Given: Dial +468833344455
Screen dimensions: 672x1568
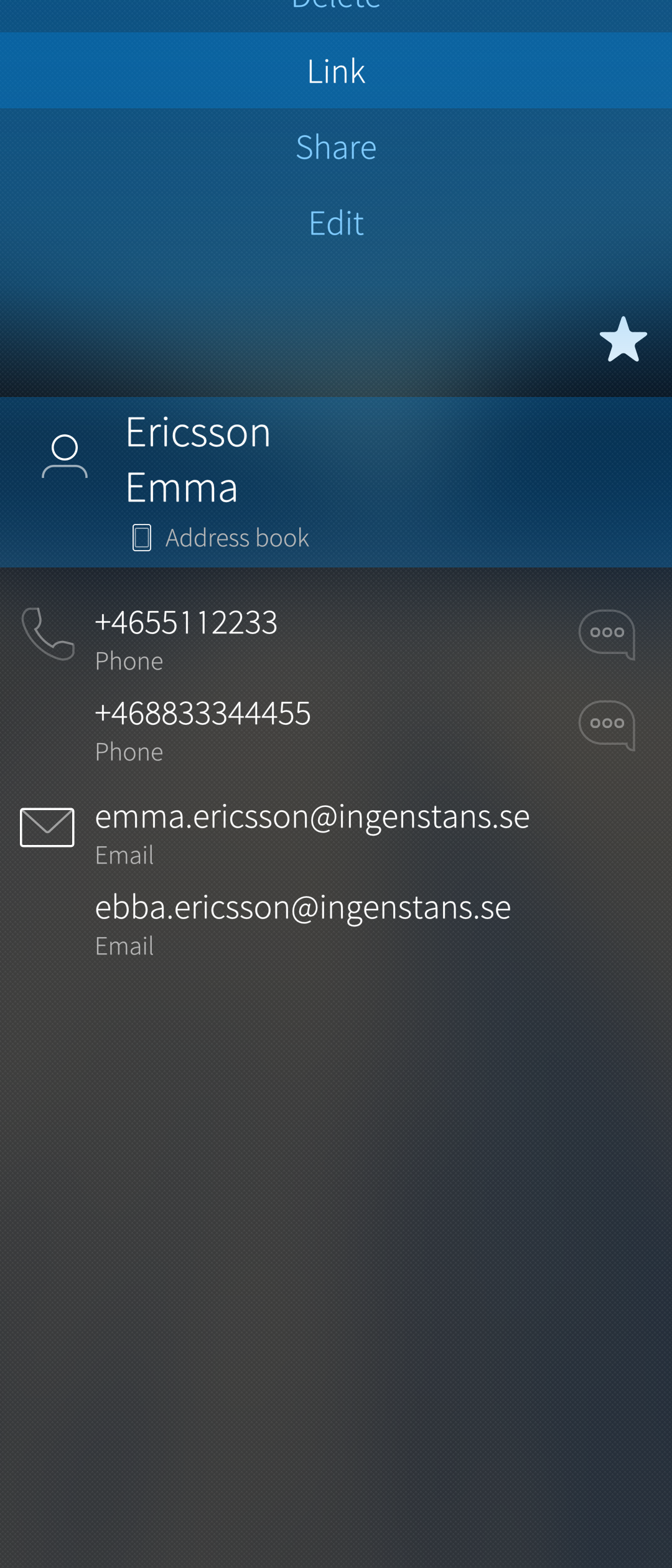Looking at the screenshot, I should tap(202, 714).
